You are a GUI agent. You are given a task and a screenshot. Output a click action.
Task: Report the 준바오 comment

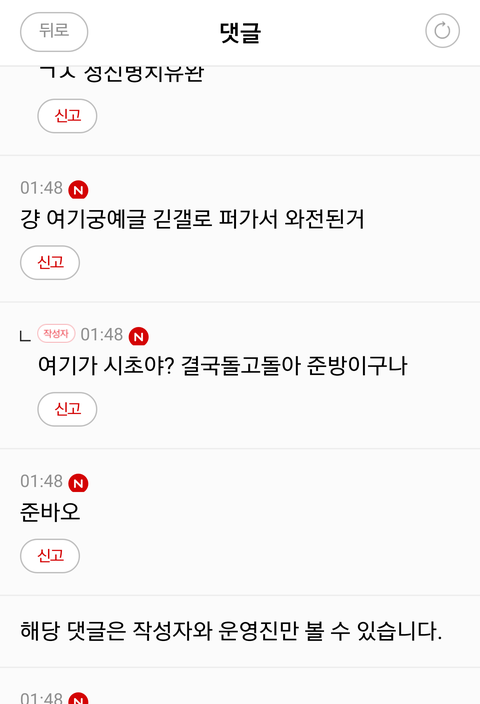tap(50, 556)
